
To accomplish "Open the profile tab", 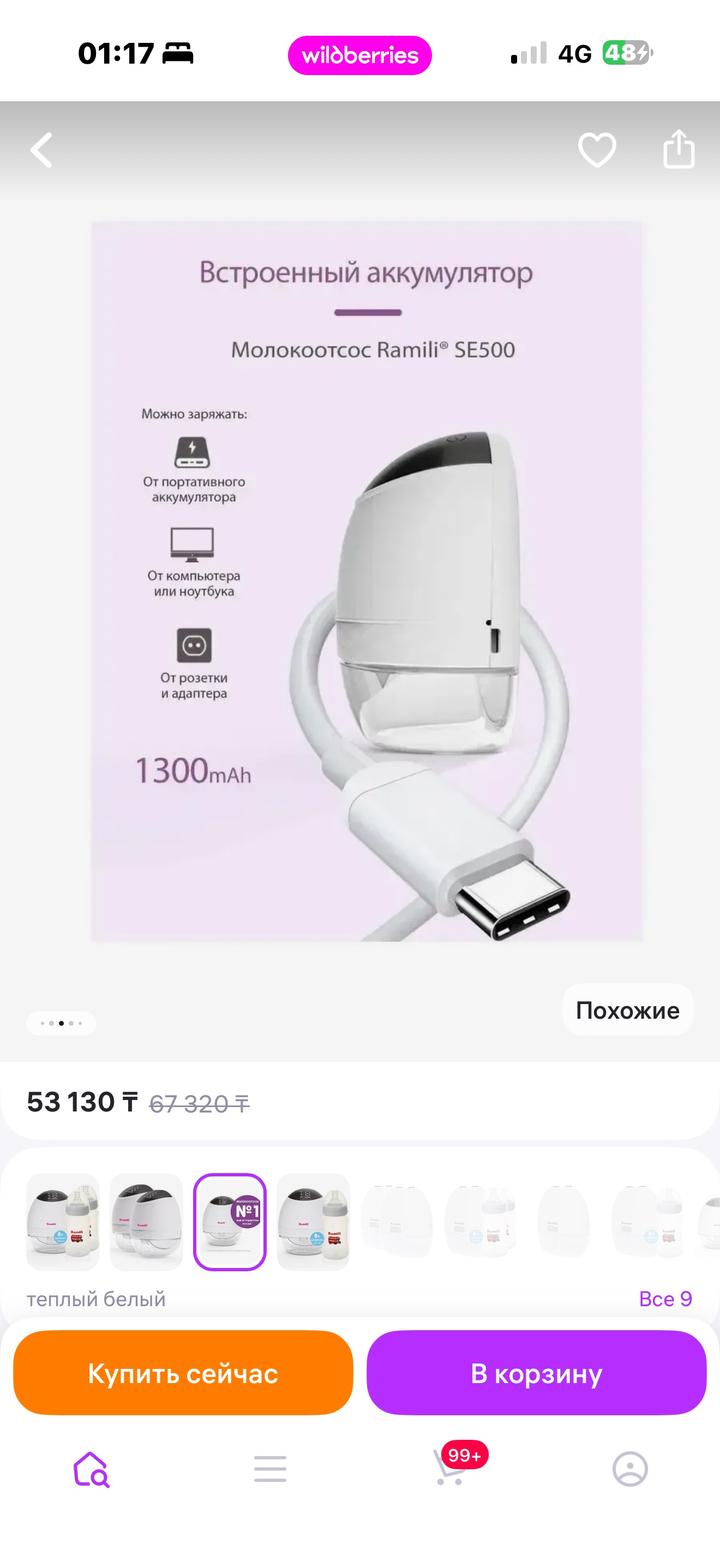I will [630, 1469].
